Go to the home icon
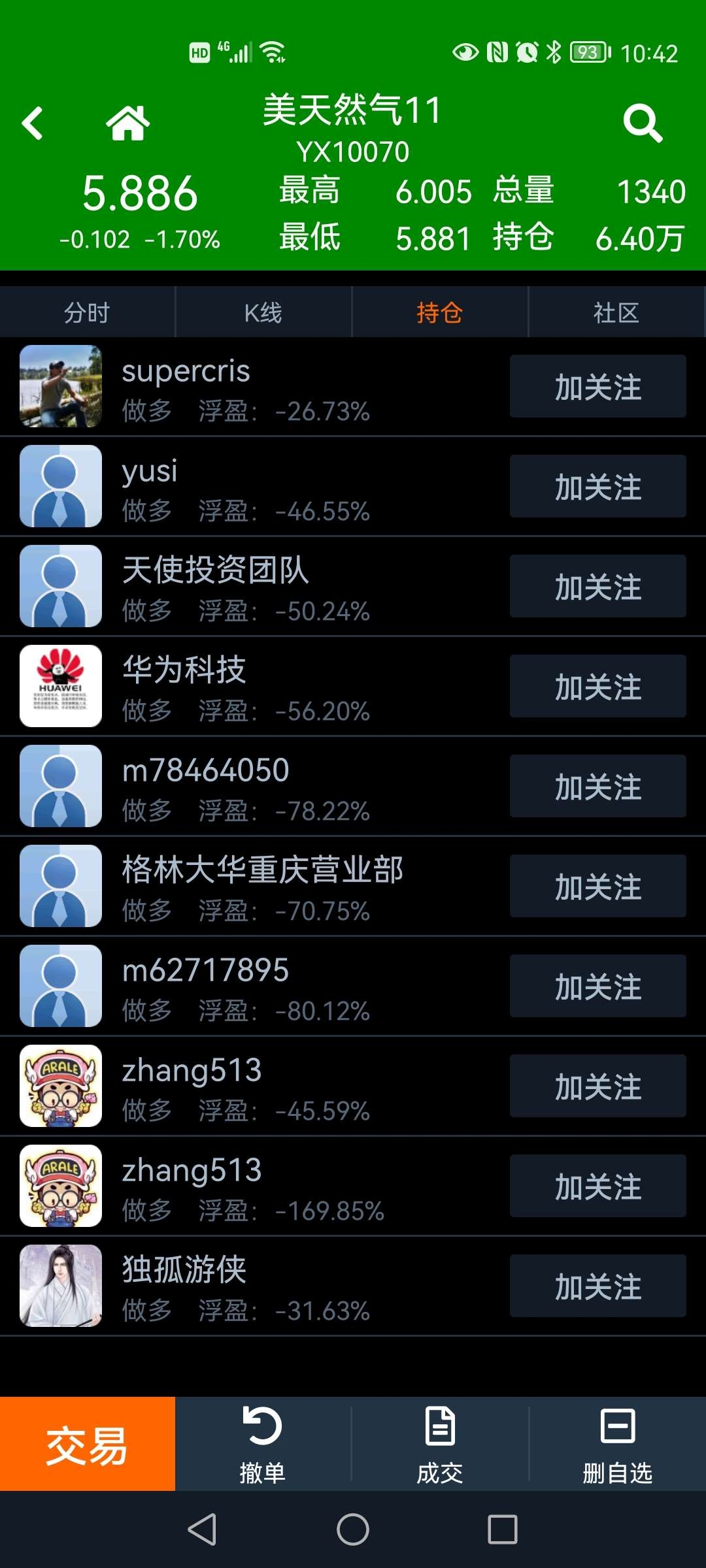Screen dimensions: 706x1568 pyautogui.click(x=128, y=123)
